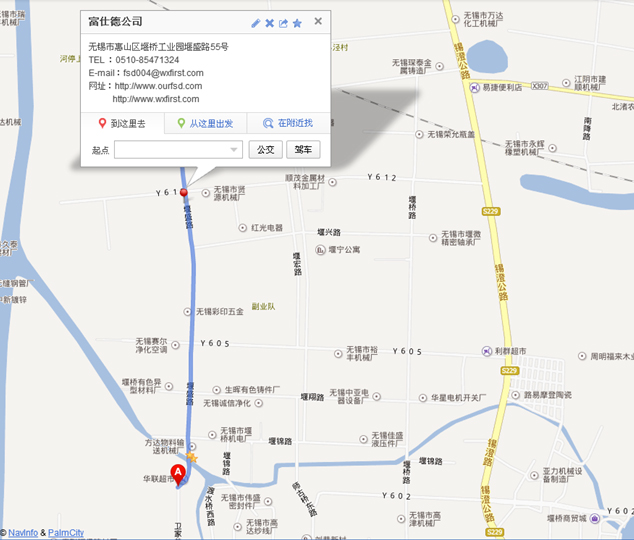Get bus route with 公交 button
Viewport: 634px width, 540px height.
pyautogui.click(x=265, y=150)
